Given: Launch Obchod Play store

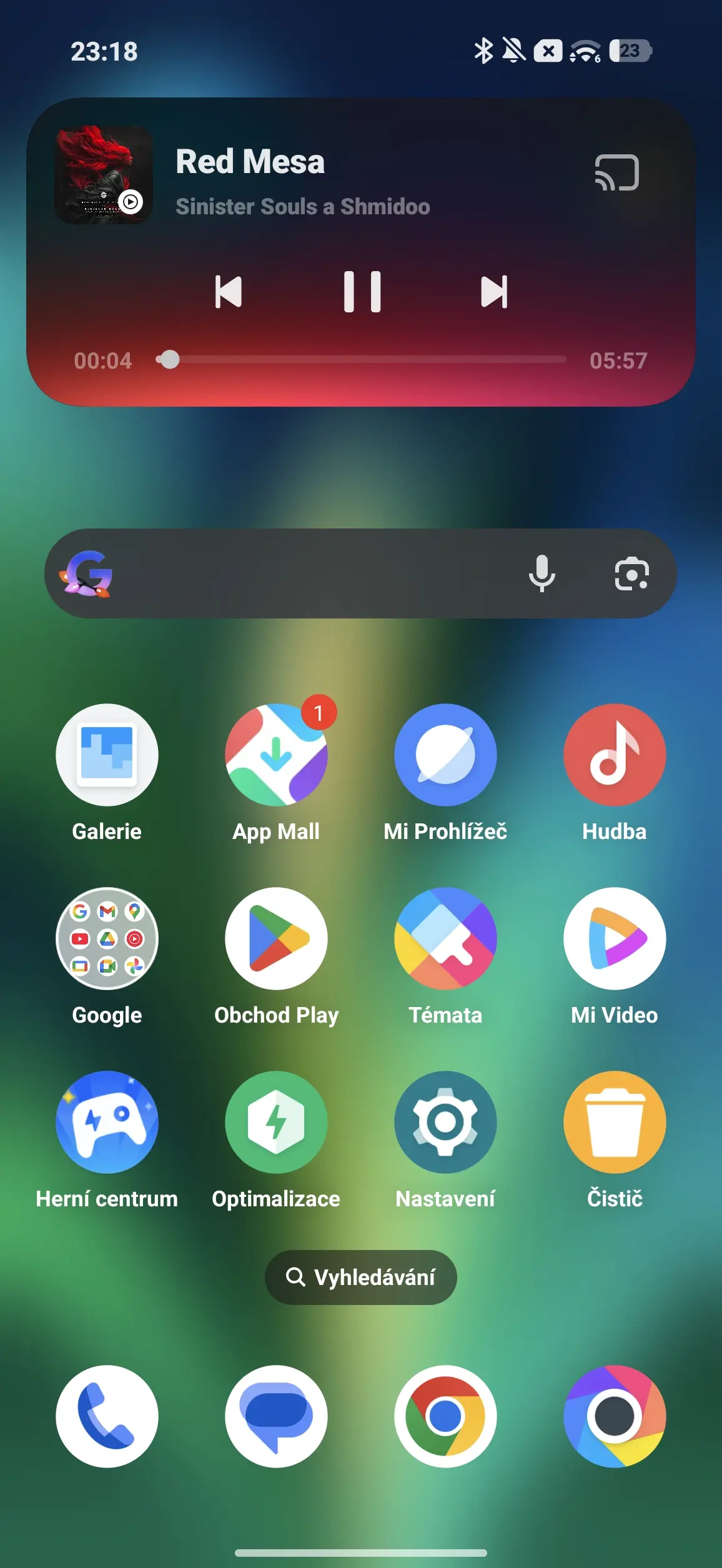Looking at the screenshot, I should click(x=276, y=938).
